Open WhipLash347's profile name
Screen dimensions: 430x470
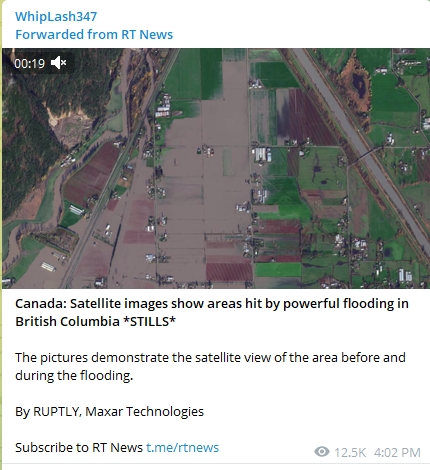[x=56, y=17]
